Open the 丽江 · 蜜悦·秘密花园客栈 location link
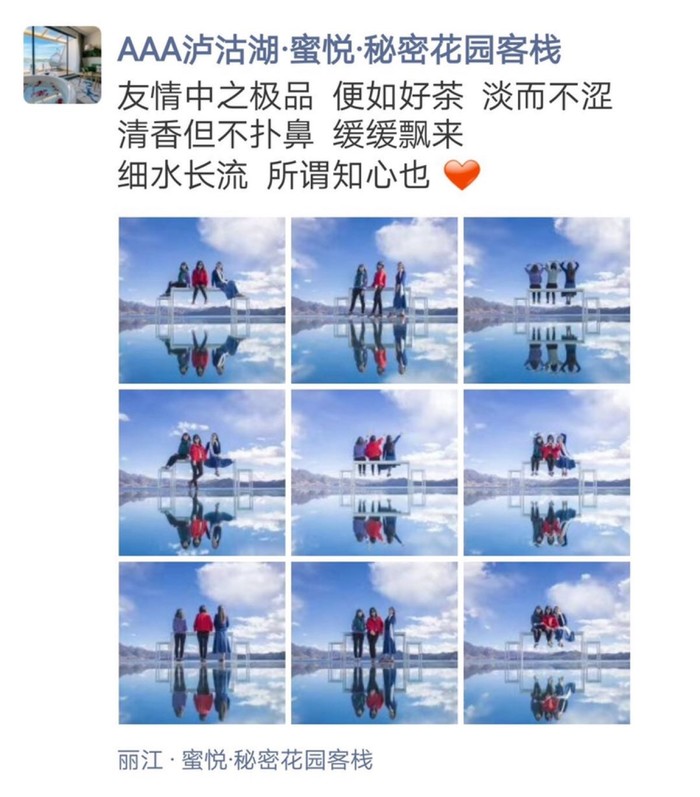This screenshot has width=700, height=797. pos(244,760)
